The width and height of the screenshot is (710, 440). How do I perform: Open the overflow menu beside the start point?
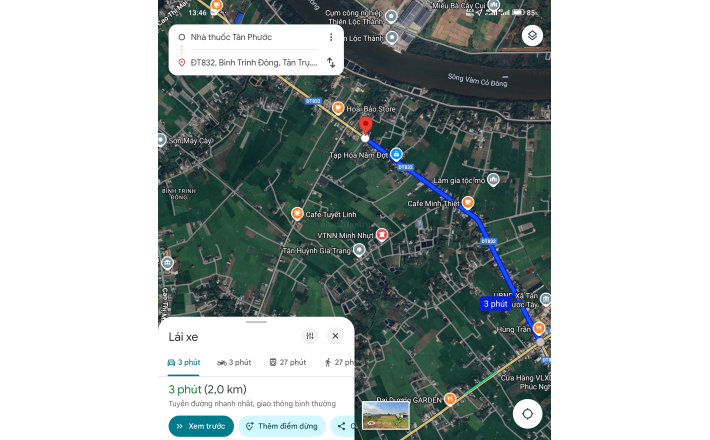331,37
